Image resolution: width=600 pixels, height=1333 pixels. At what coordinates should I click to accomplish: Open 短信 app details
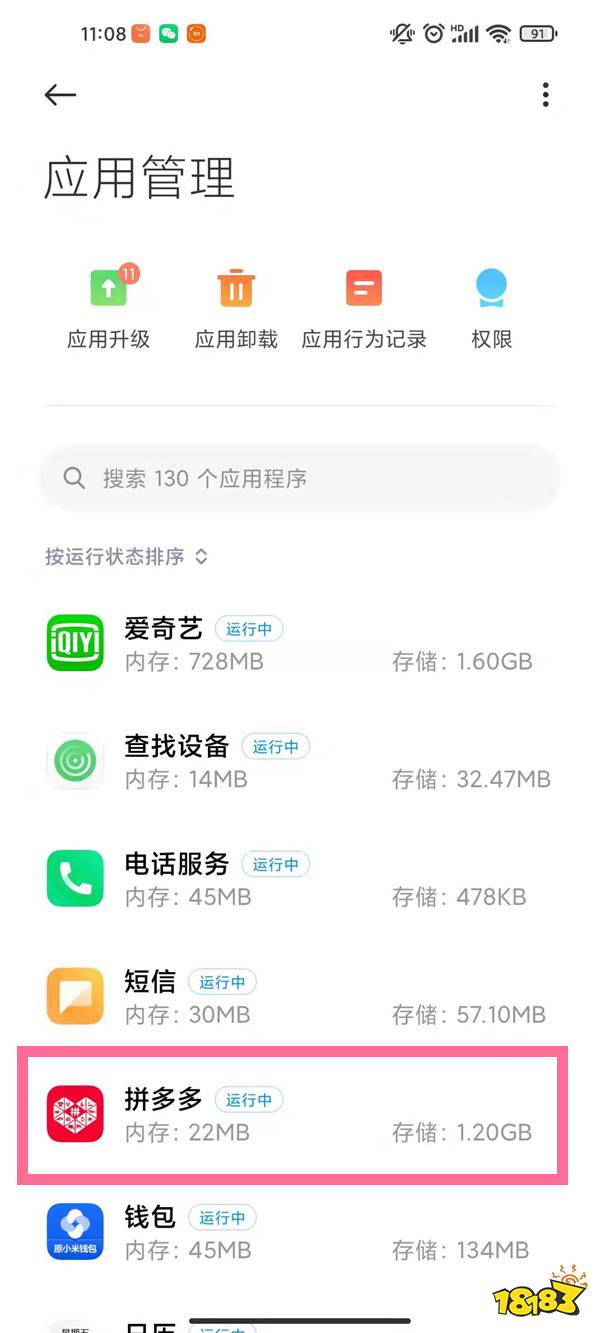pos(300,997)
